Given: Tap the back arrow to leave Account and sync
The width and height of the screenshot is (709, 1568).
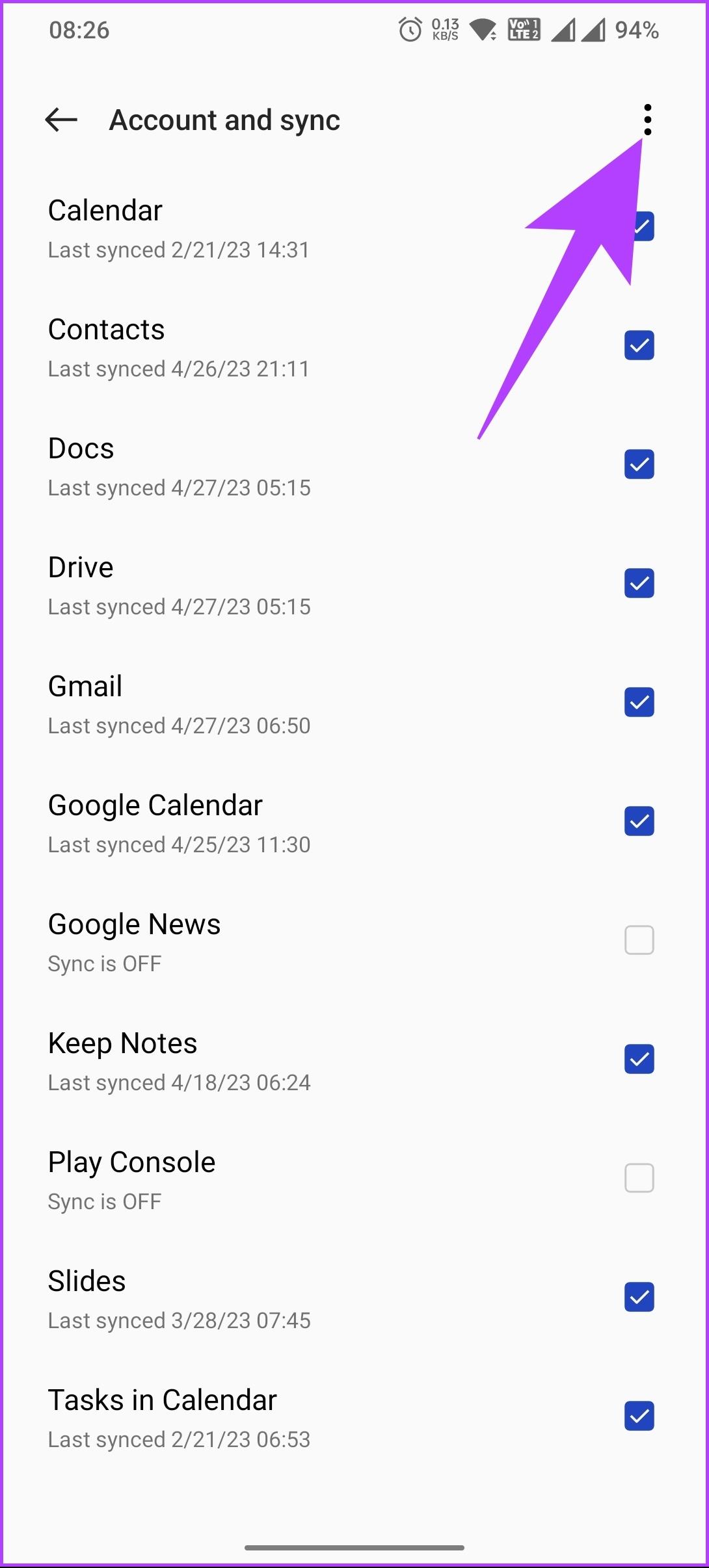Looking at the screenshot, I should pyautogui.click(x=60, y=120).
